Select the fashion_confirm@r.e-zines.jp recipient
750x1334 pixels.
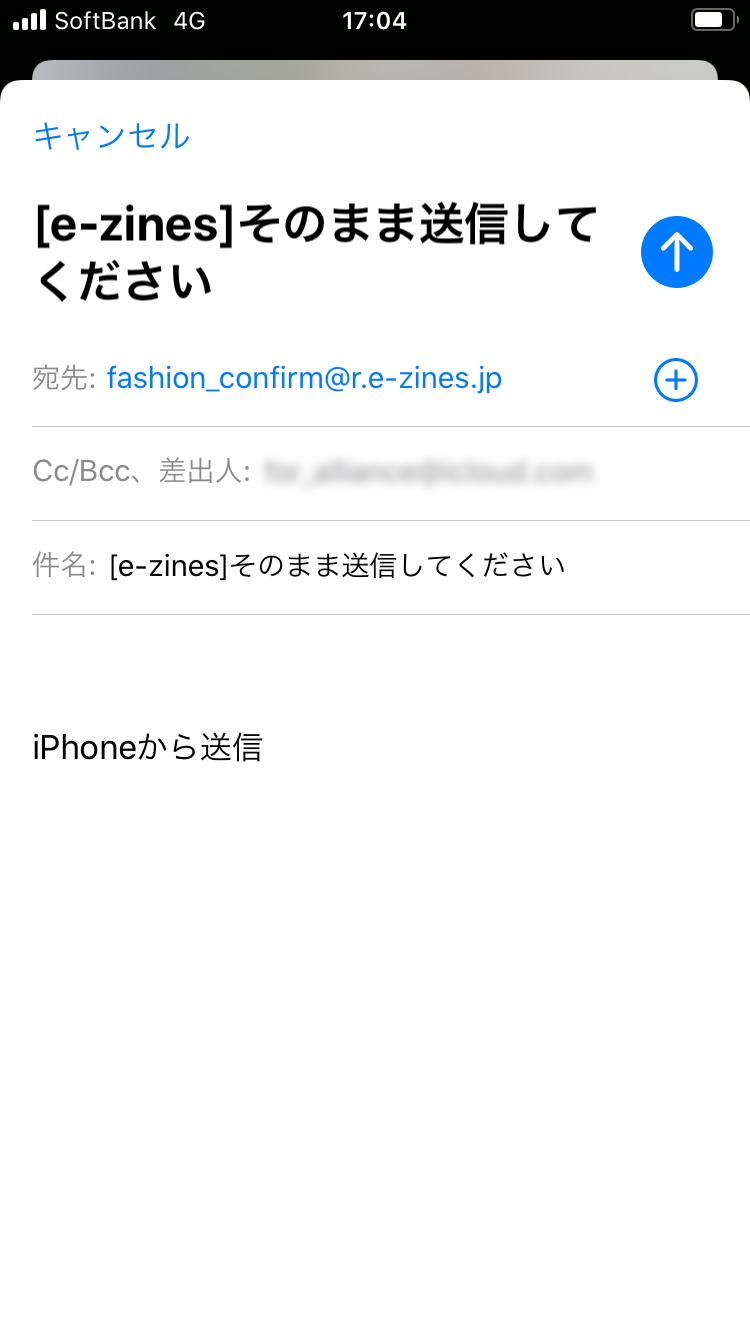(304, 378)
